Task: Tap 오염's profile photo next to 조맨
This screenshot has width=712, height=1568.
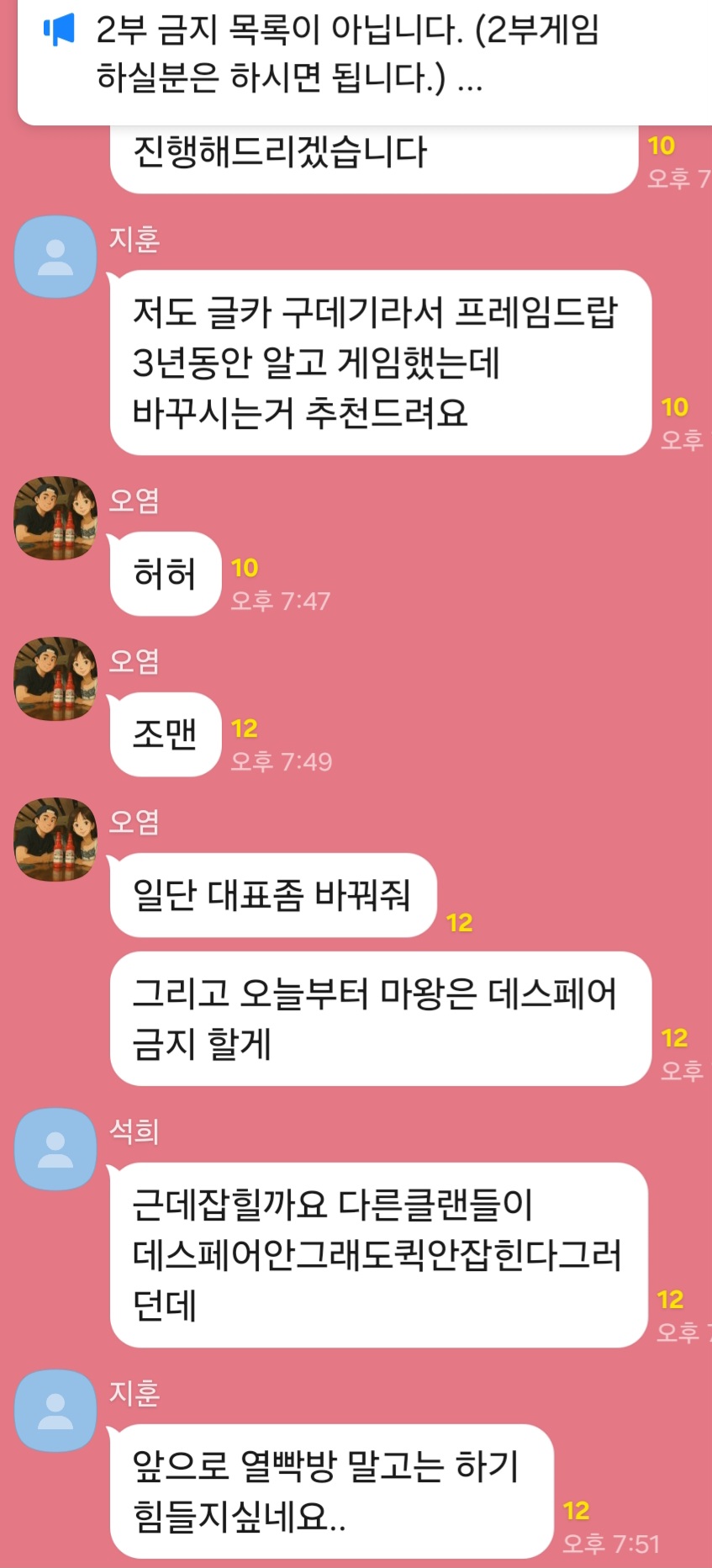Action: (x=55, y=678)
